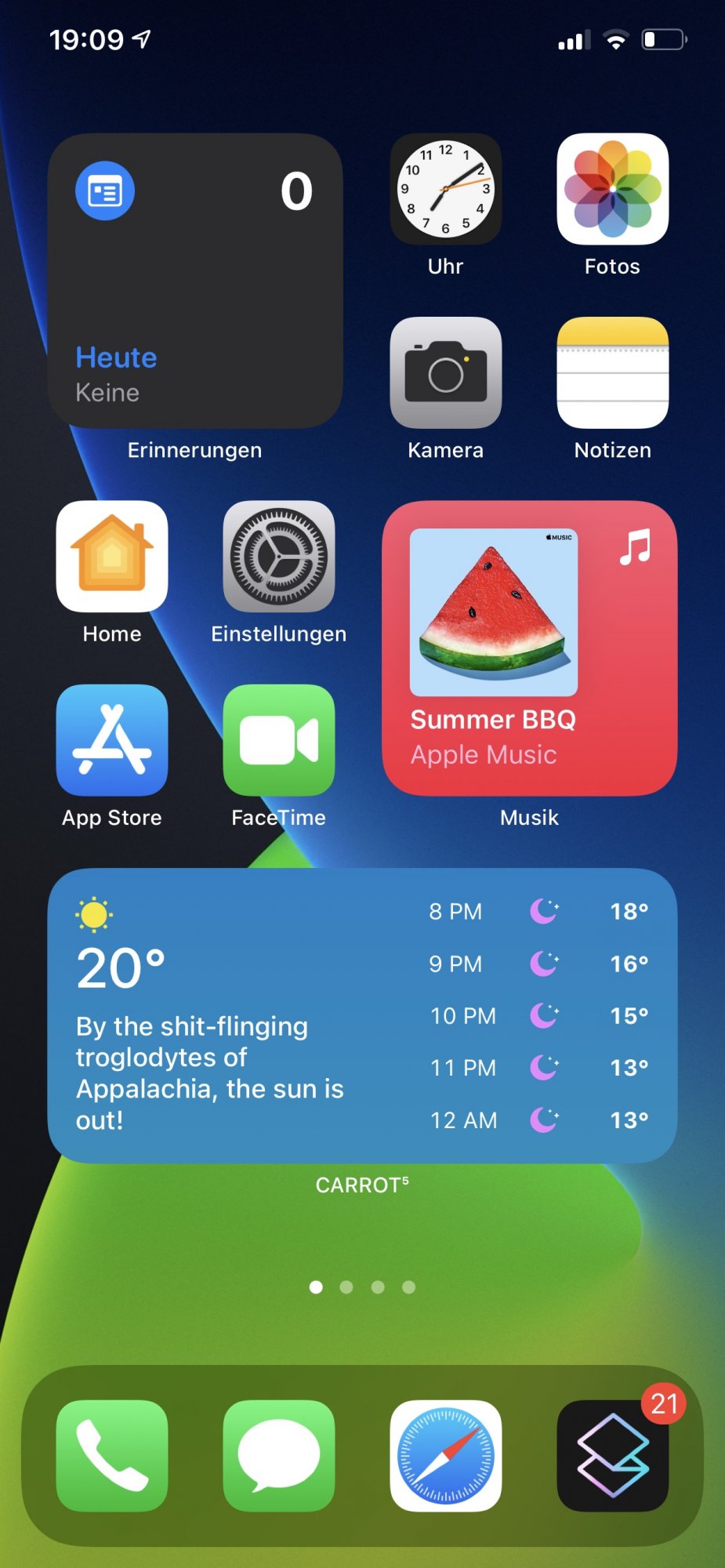This screenshot has height=1568, width=725.
Task: Launch the App Store
Action: 112,740
